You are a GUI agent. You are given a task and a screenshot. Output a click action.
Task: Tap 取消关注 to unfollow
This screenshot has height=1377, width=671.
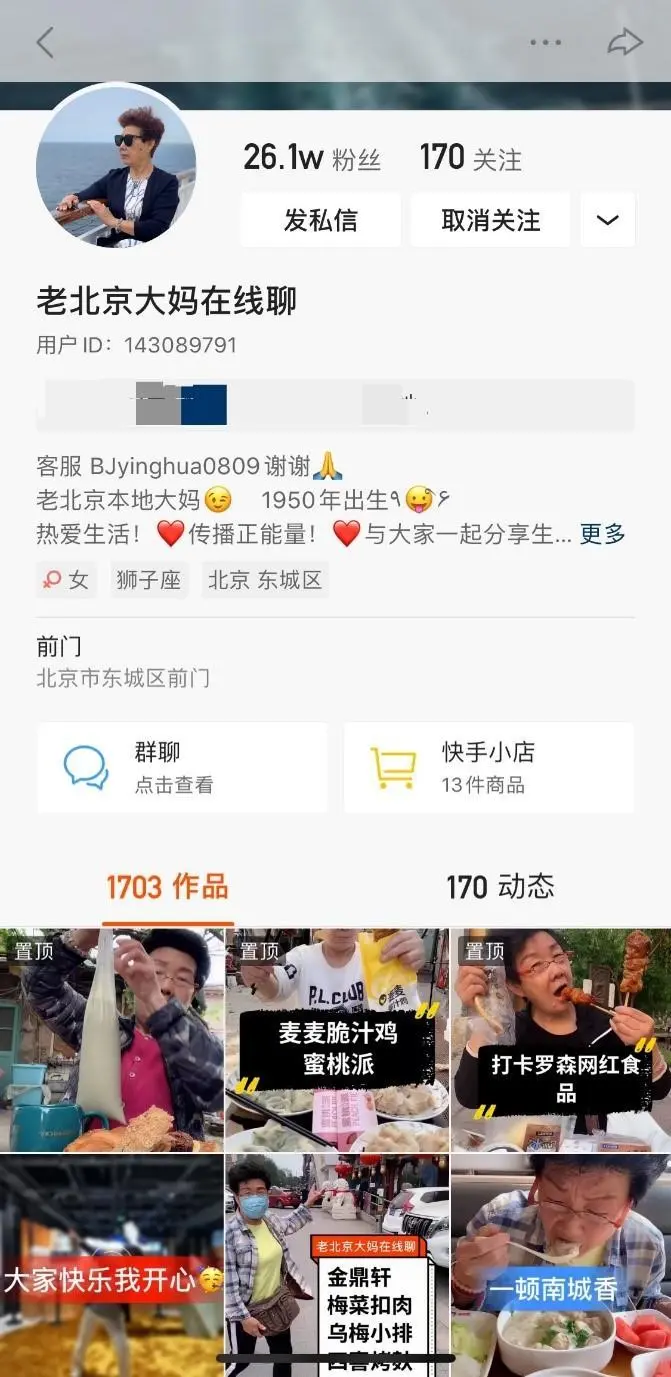pos(490,220)
